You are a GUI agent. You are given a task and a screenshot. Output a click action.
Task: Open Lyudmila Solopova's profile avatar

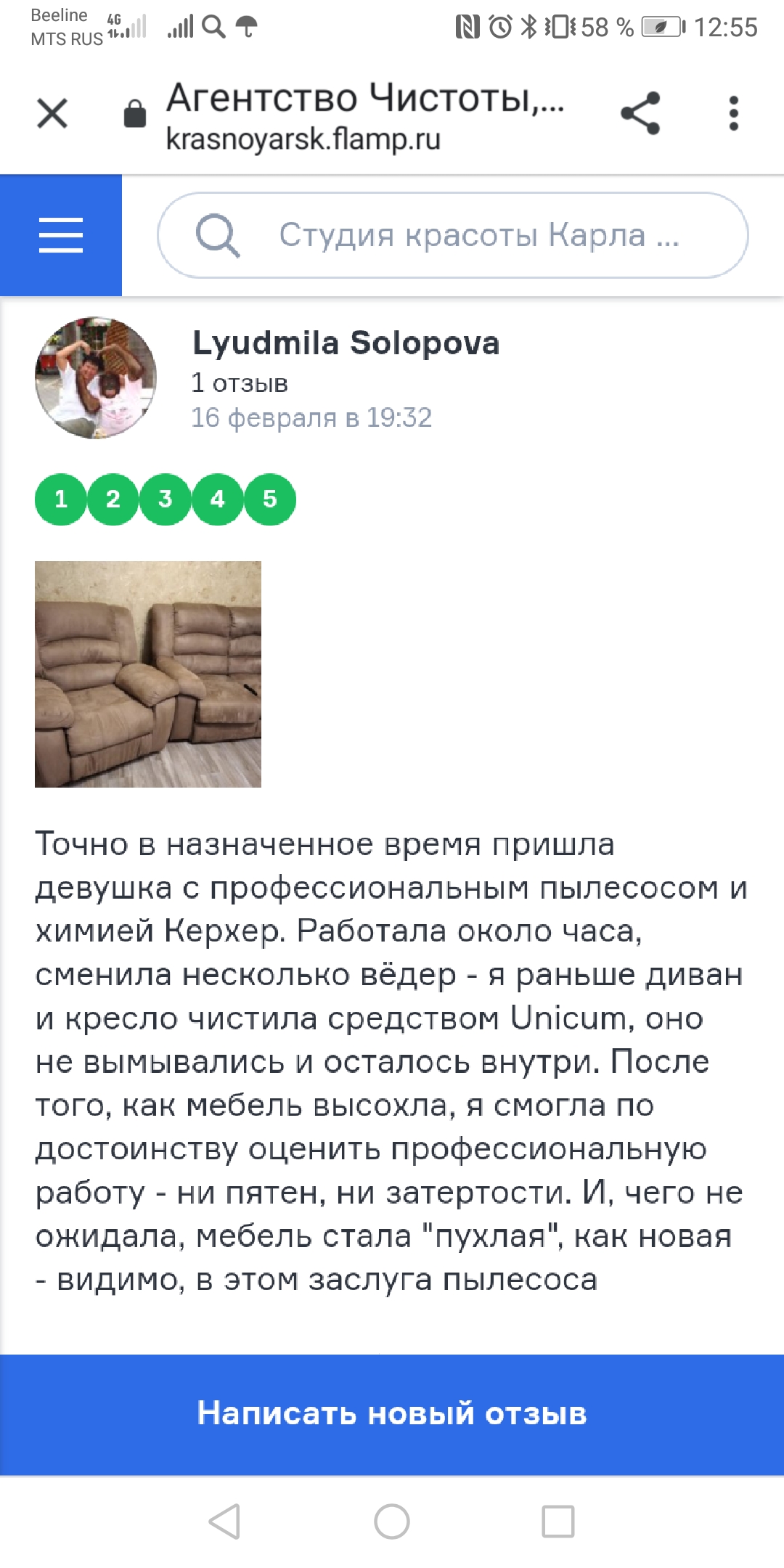96,377
